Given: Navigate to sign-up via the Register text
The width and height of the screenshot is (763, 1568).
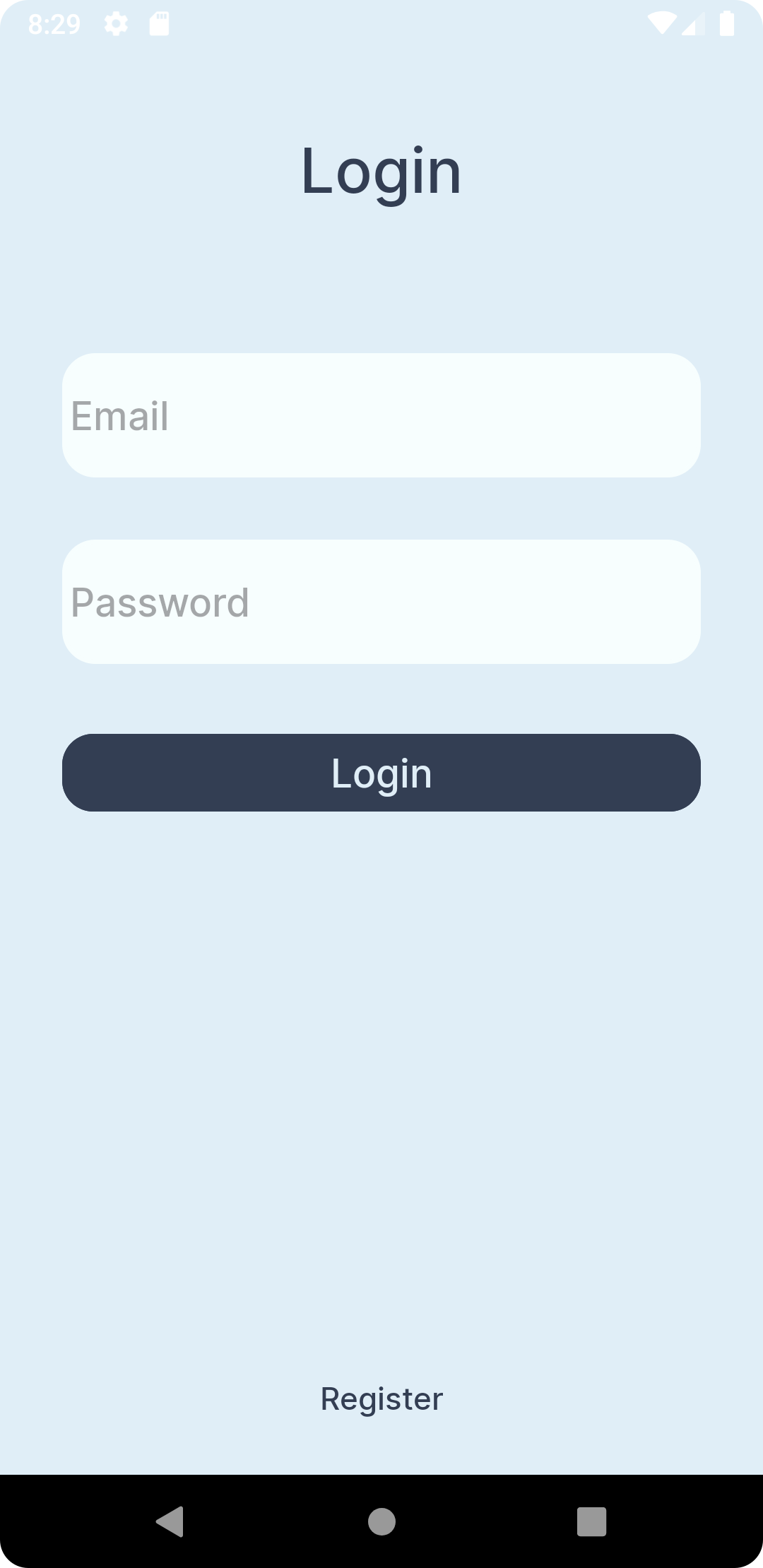Looking at the screenshot, I should tap(381, 1398).
